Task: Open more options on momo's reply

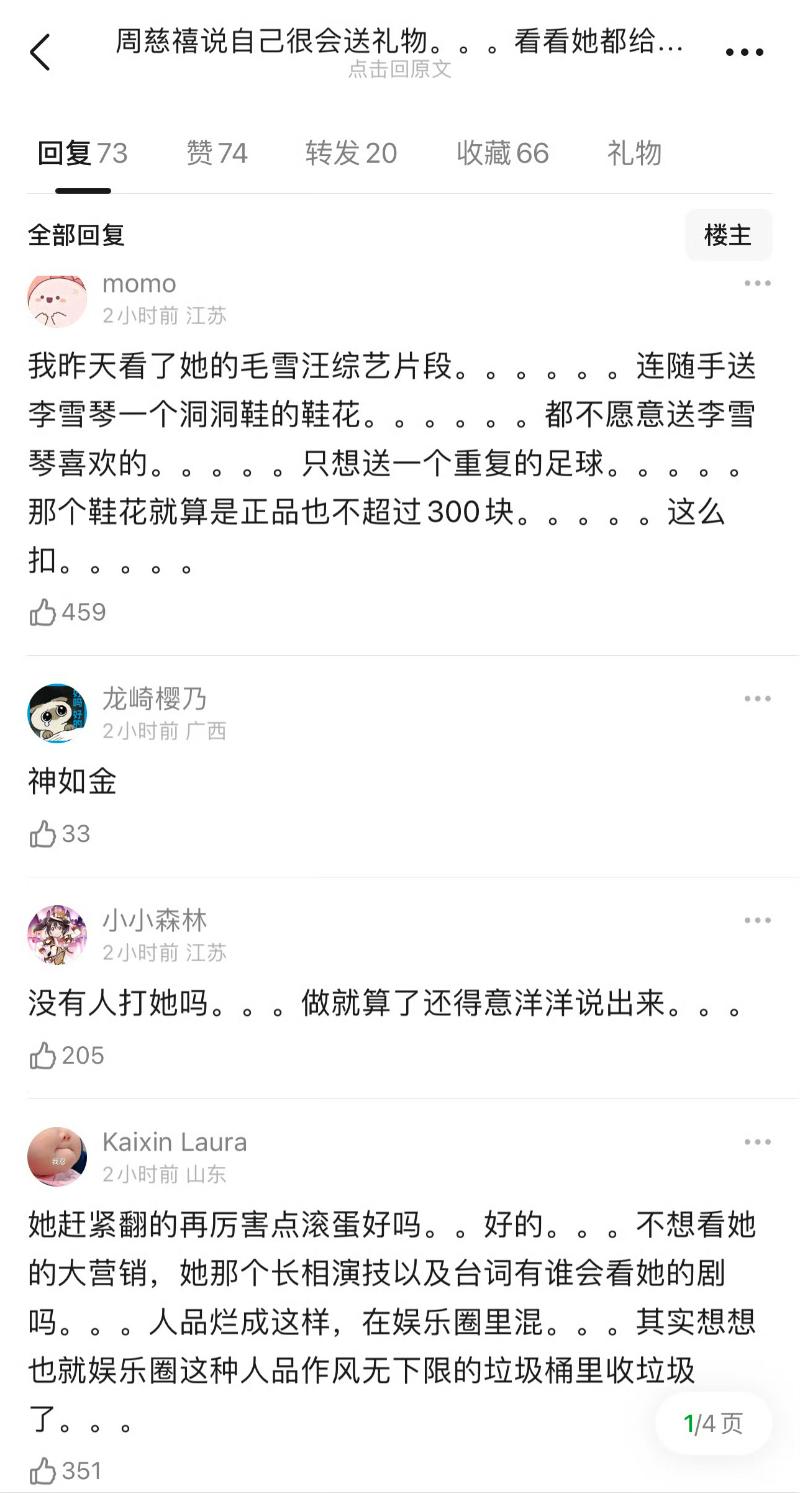Action: tap(757, 284)
